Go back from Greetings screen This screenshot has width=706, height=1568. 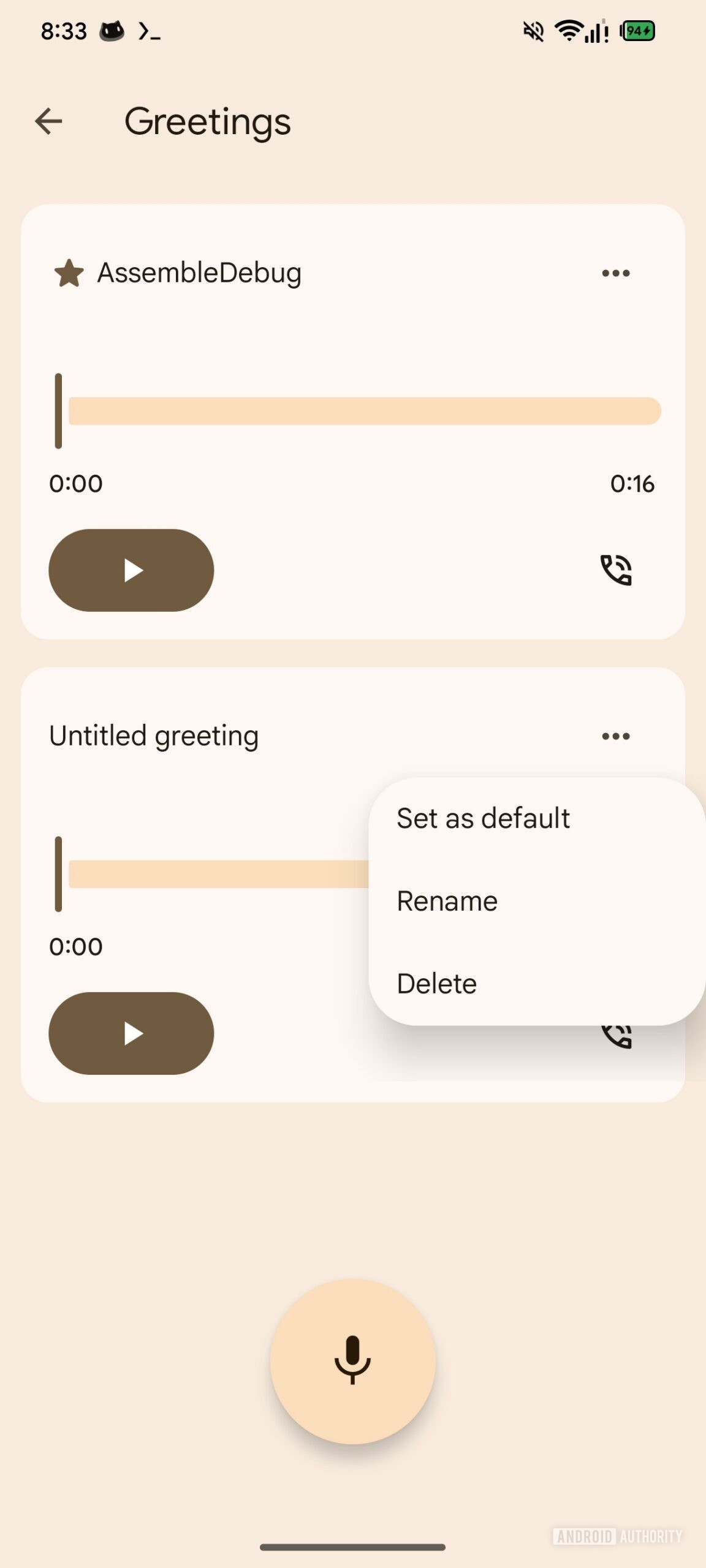pyautogui.click(x=48, y=121)
